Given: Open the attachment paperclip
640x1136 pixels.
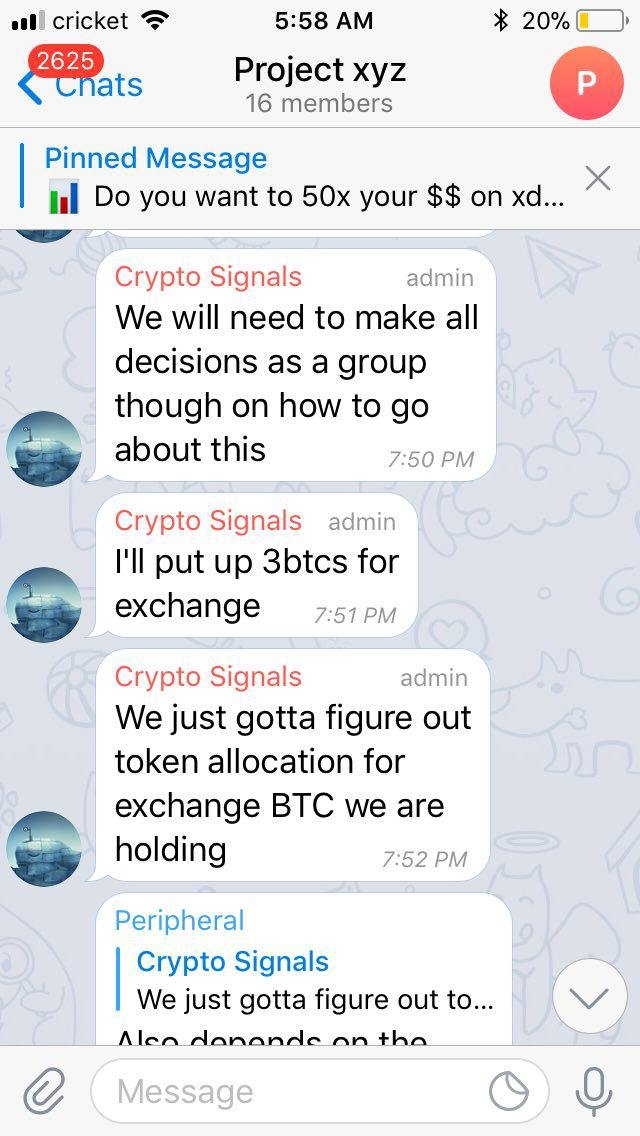Looking at the screenshot, I should click(x=45, y=1091).
